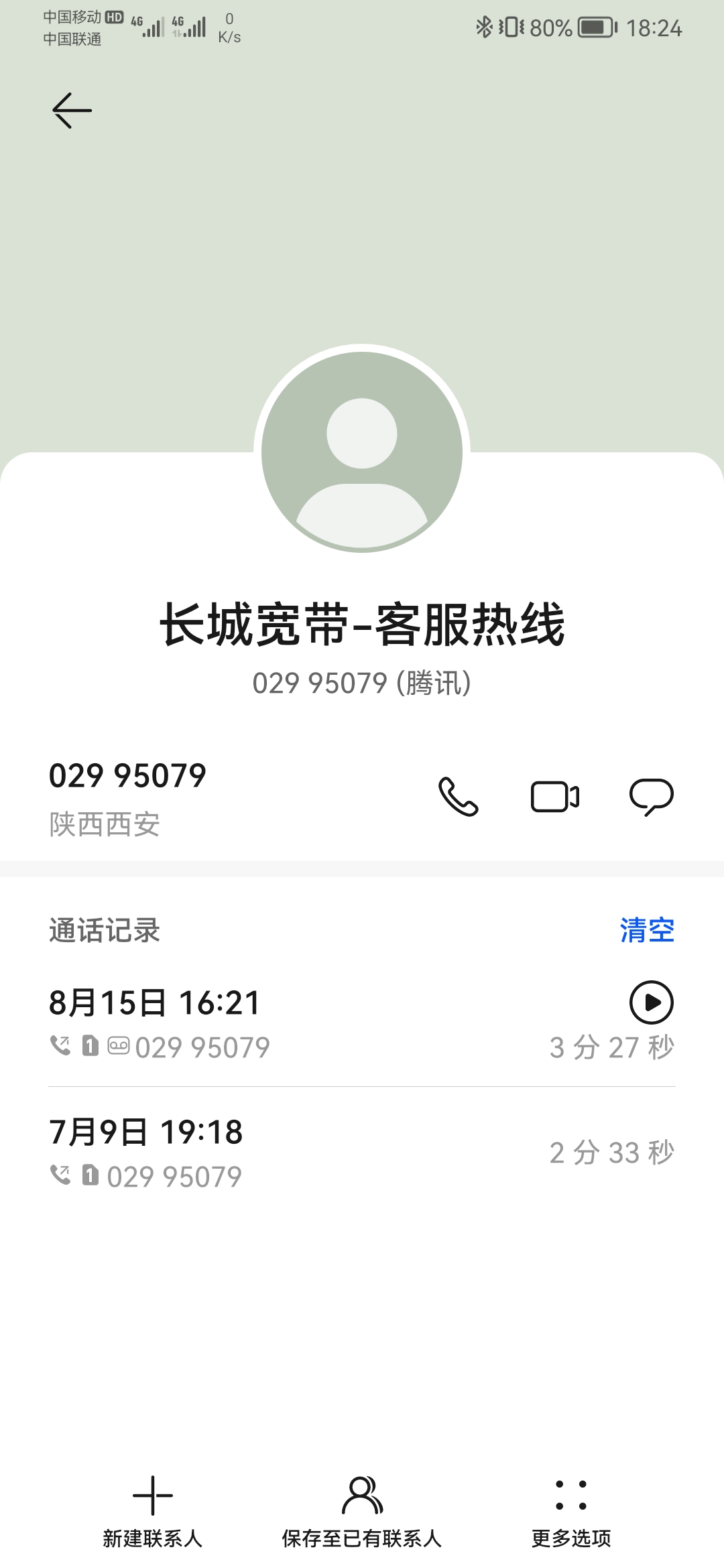
Task: Play the 8月15日 call recording
Action: click(651, 1002)
